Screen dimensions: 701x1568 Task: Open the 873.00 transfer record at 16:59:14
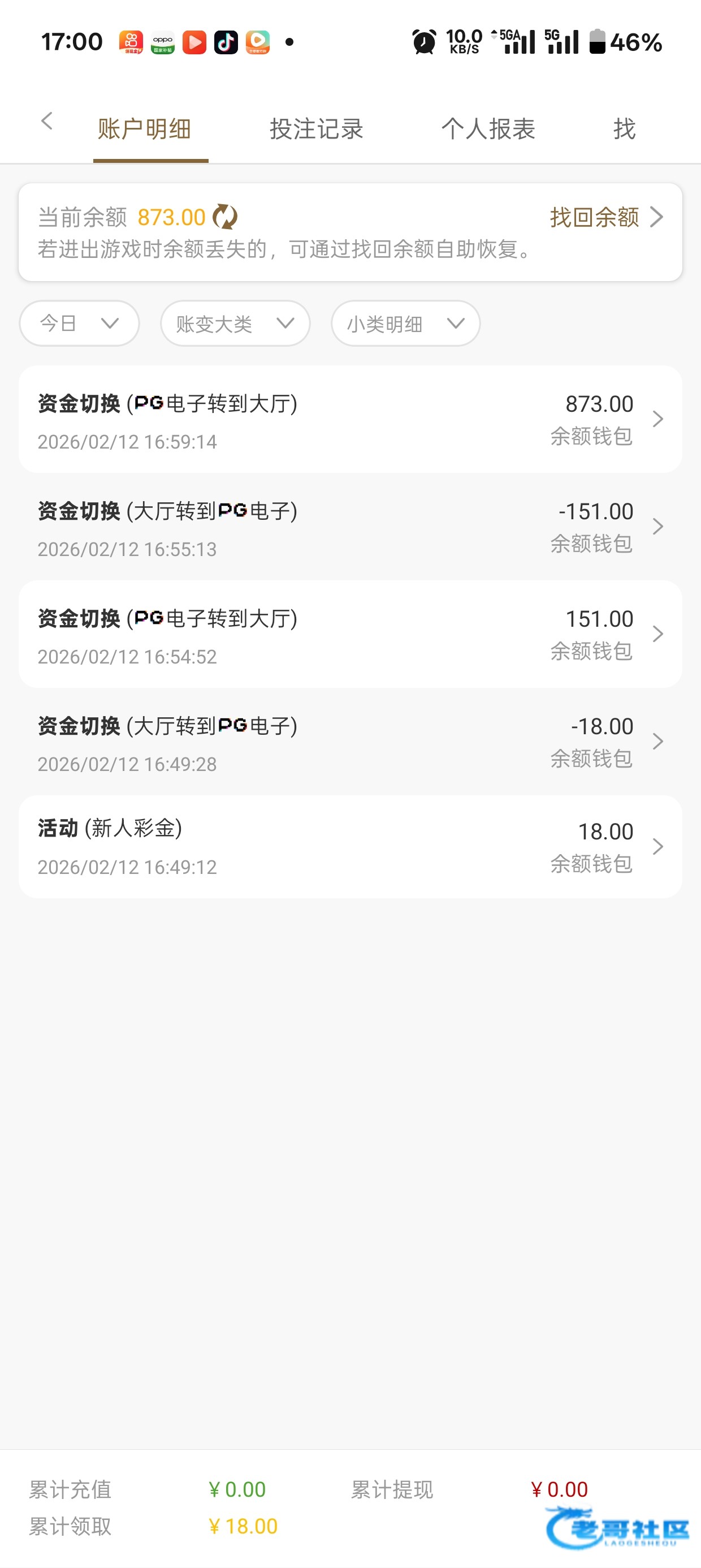350,419
